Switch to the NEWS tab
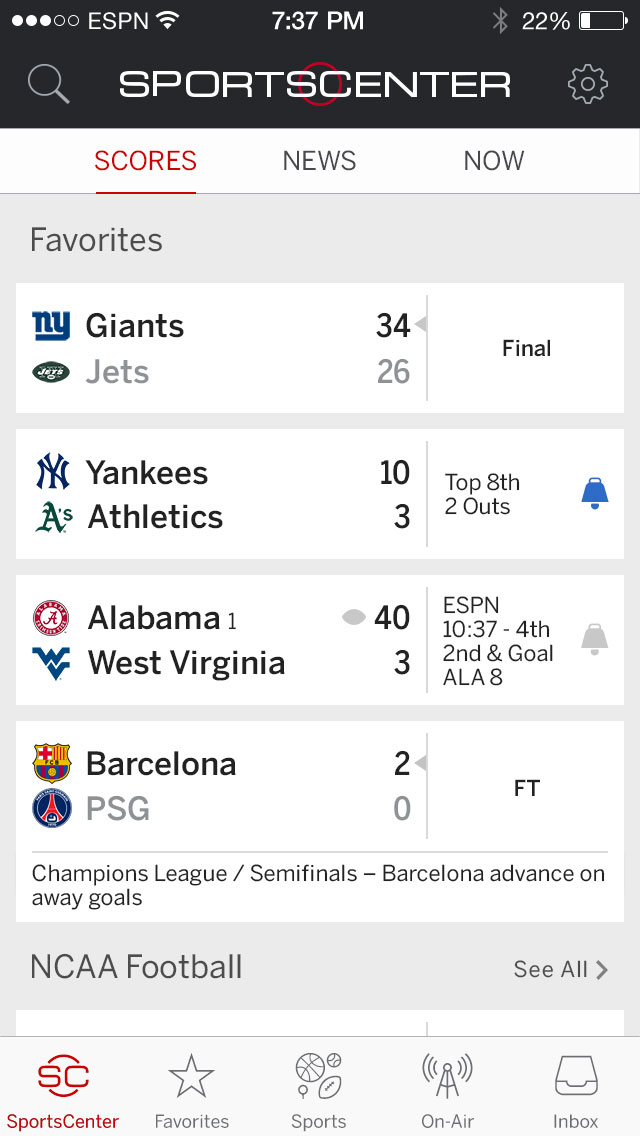The height and width of the screenshot is (1136, 640). (x=319, y=161)
